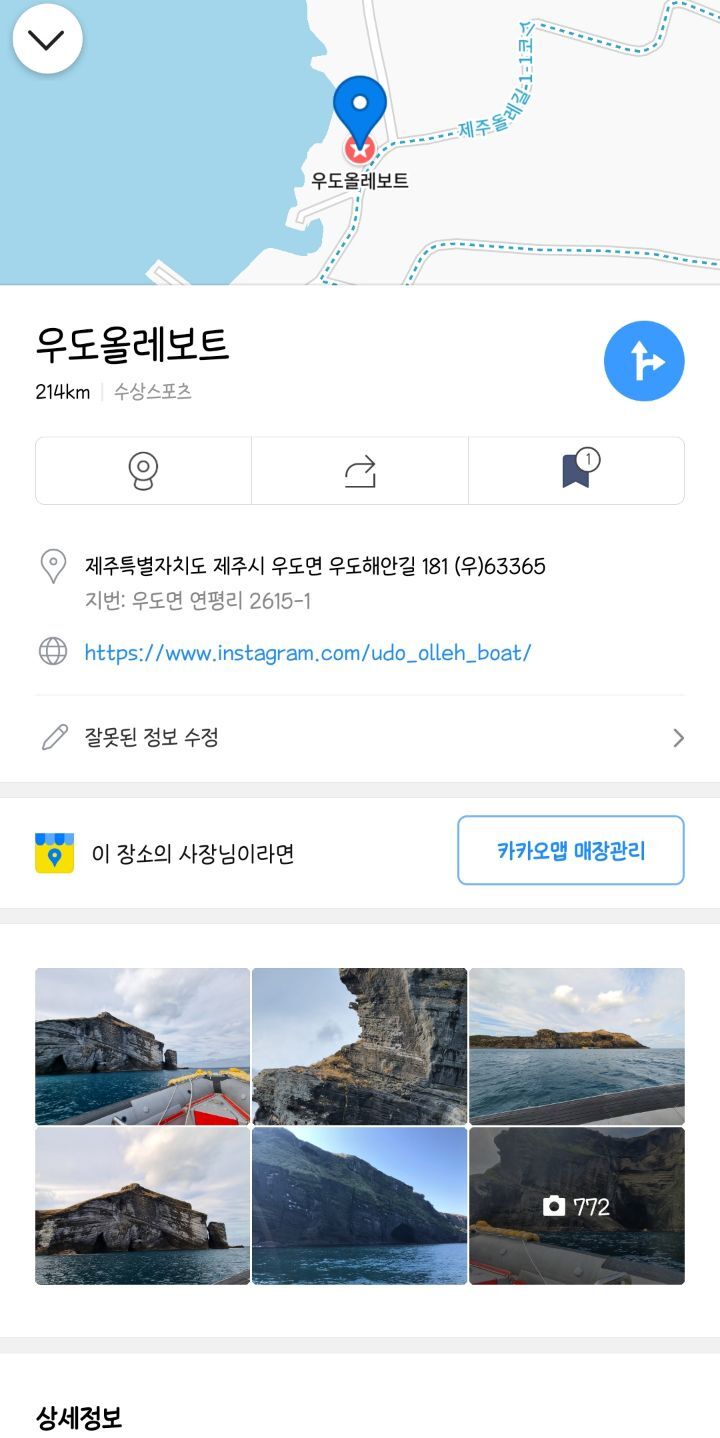
Task: Open the photo of the cliff under a cloudy sky
Action: pyautogui.click(x=142, y=1206)
